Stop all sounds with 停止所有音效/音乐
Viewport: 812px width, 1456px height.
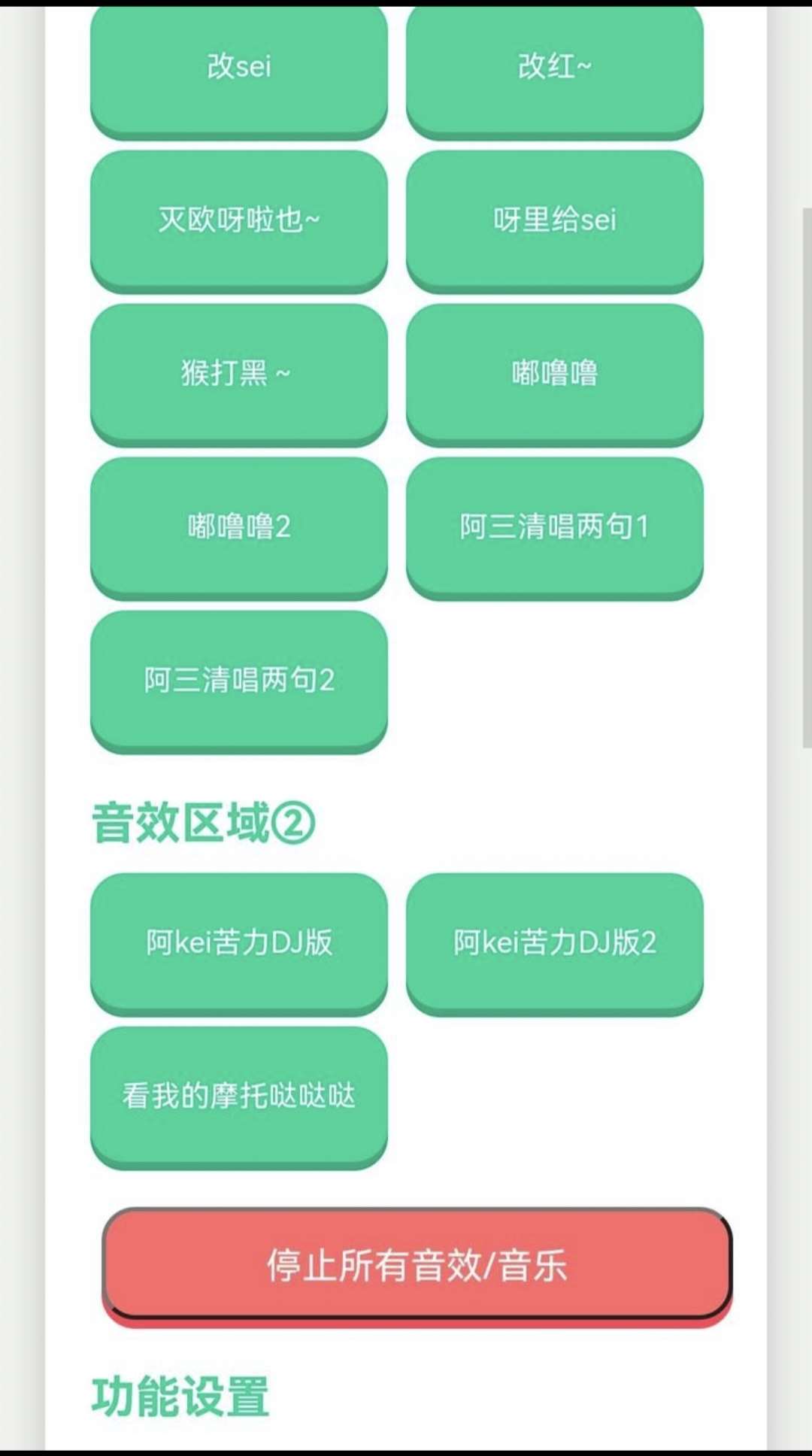point(417,1265)
